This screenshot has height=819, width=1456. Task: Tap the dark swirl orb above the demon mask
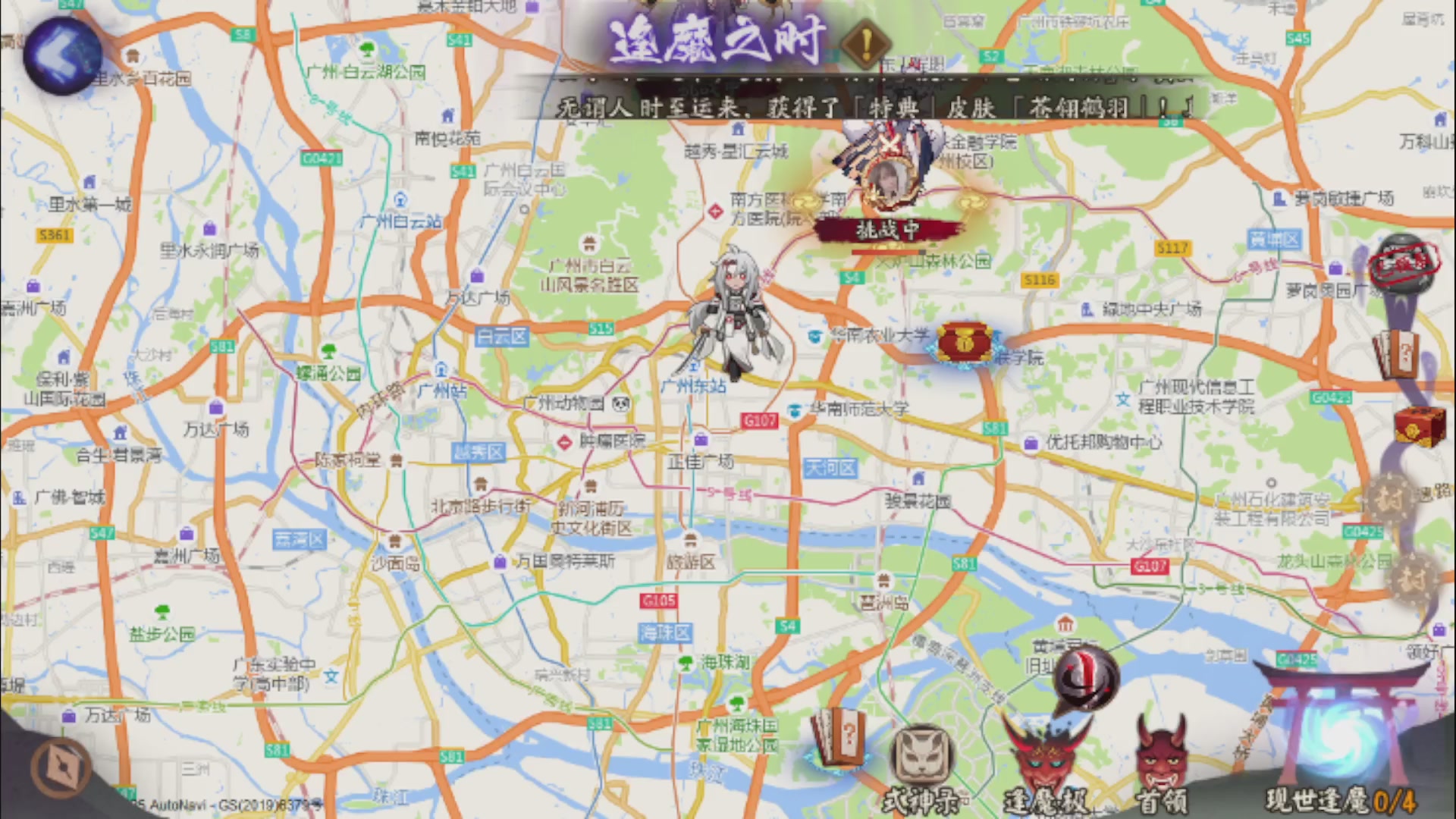[x=1086, y=679]
